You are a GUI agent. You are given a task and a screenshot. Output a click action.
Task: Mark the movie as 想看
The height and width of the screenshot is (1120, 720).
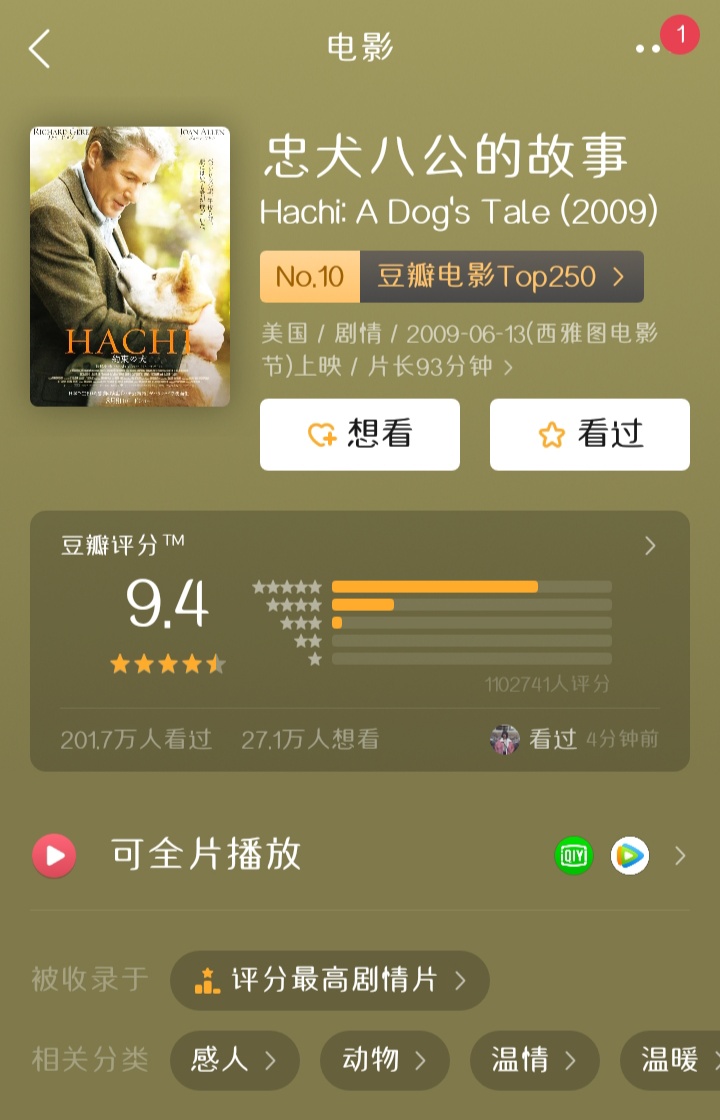(359, 433)
